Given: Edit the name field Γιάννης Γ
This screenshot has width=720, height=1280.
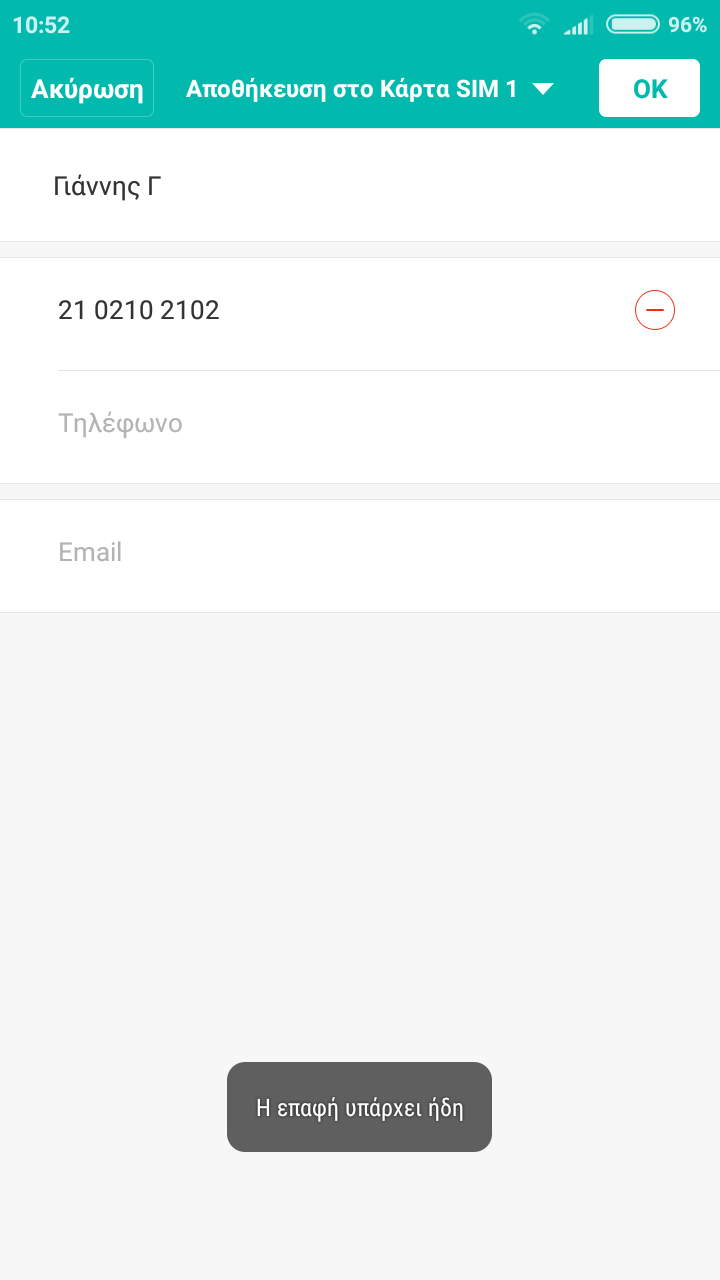Looking at the screenshot, I should (300, 187).
